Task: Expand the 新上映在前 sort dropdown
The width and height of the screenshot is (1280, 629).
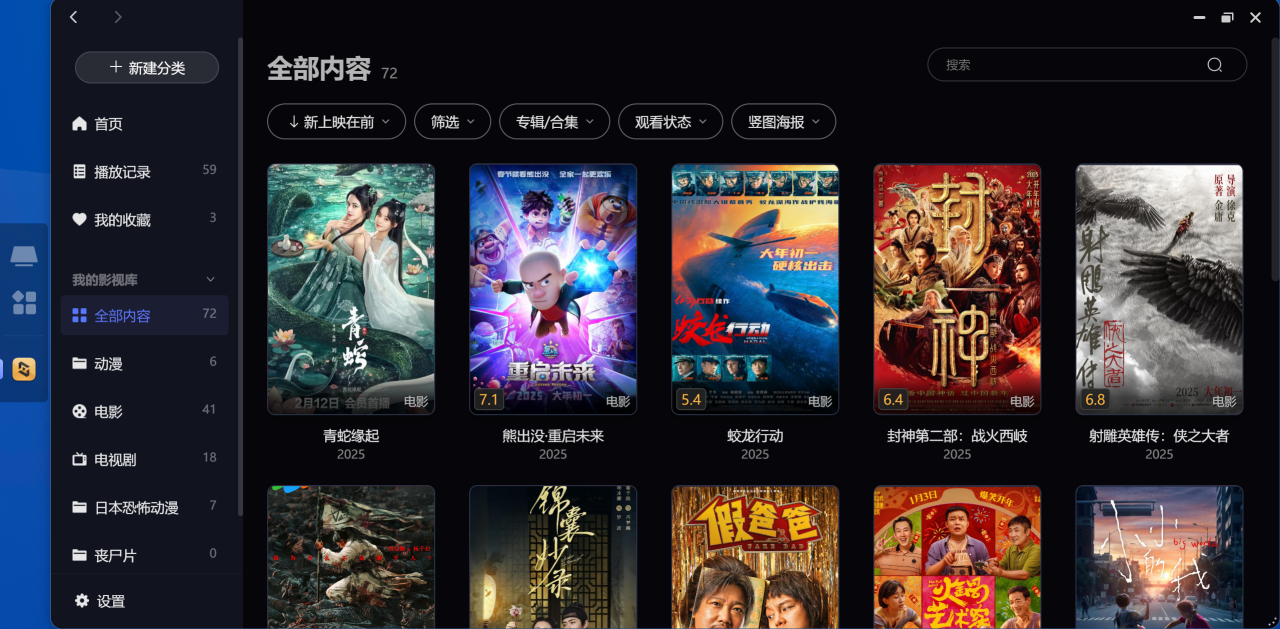Action: point(336,122)
